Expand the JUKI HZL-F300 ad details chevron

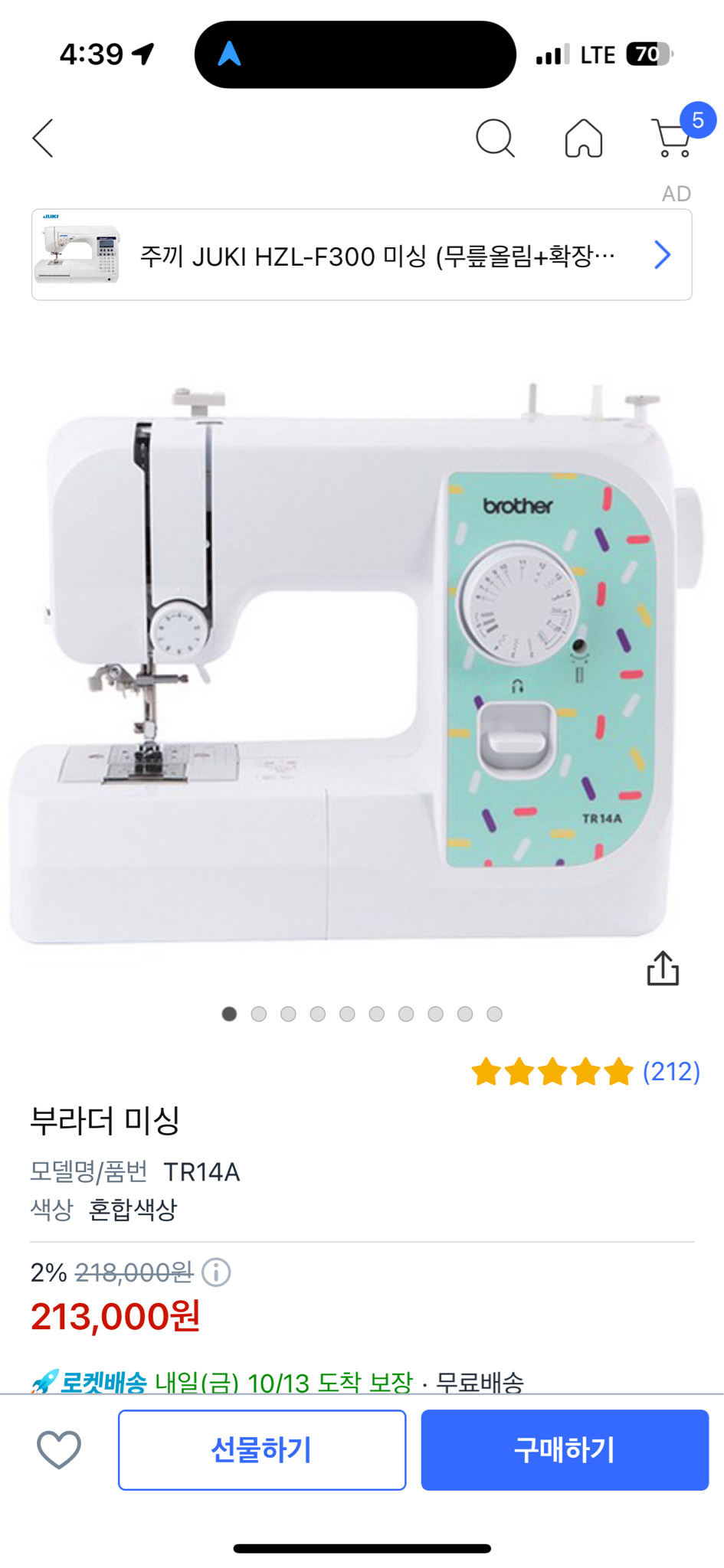coord(662,253)
